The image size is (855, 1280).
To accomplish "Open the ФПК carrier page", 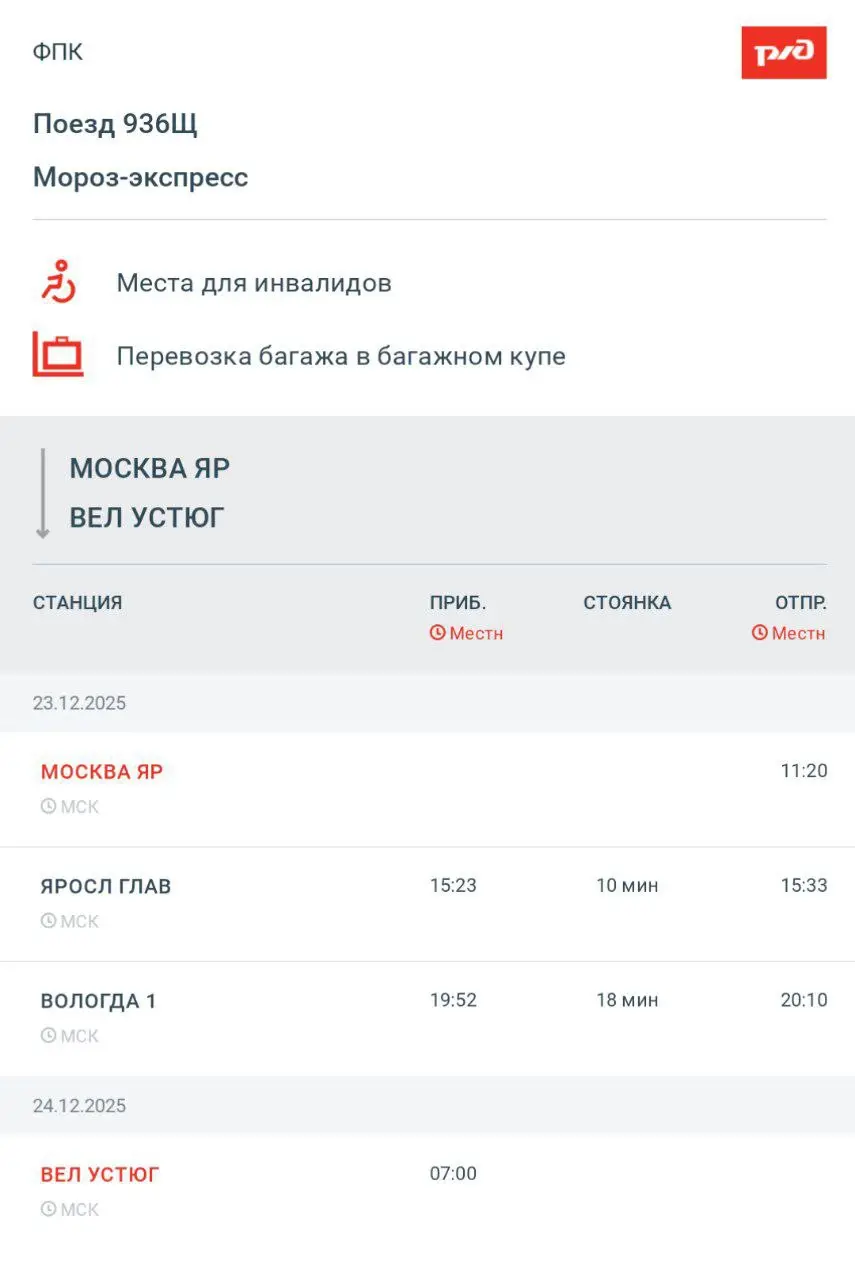I will (x=58, y=51).
